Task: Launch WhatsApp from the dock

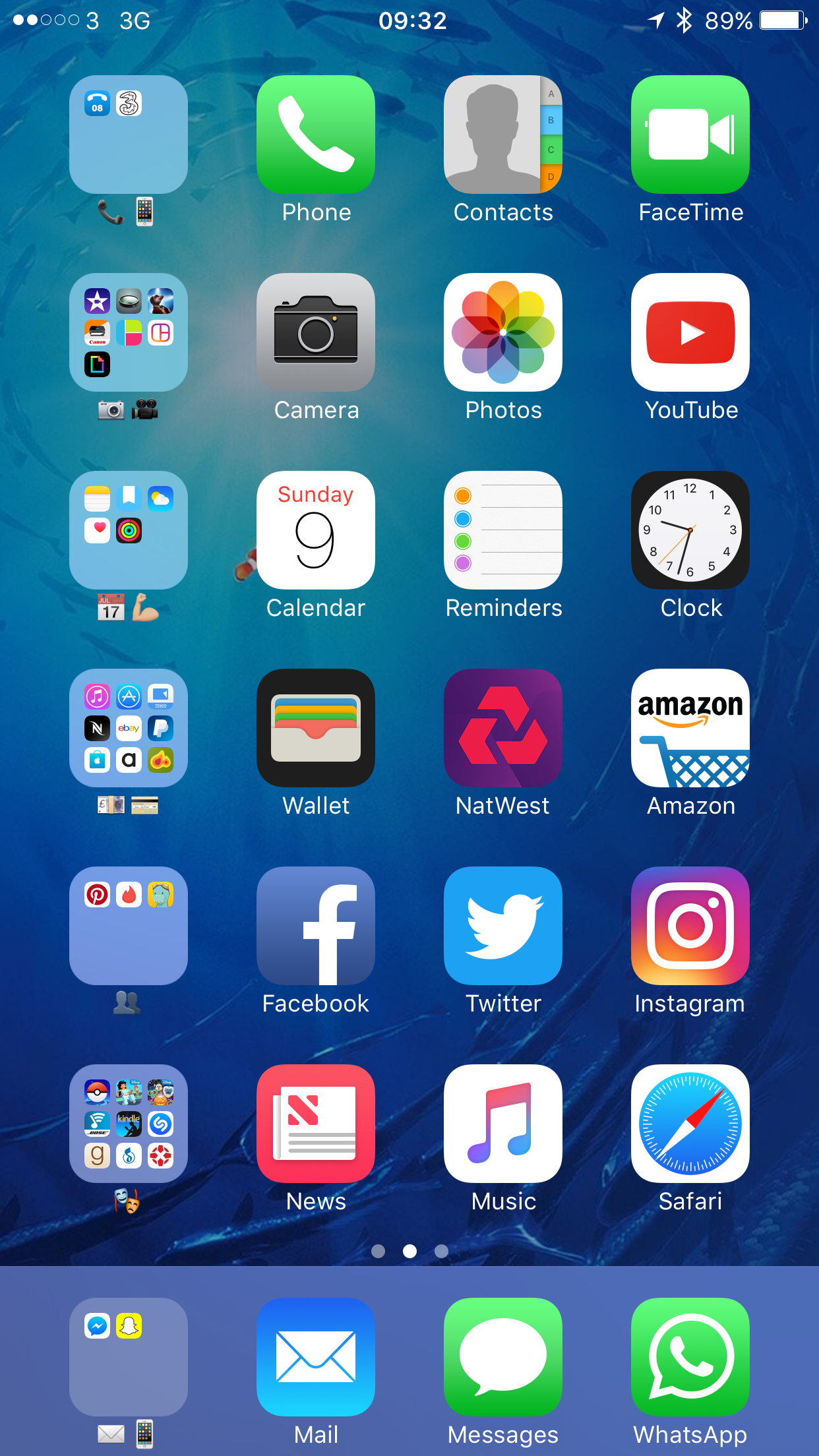Action: [x=690, y=1357]
